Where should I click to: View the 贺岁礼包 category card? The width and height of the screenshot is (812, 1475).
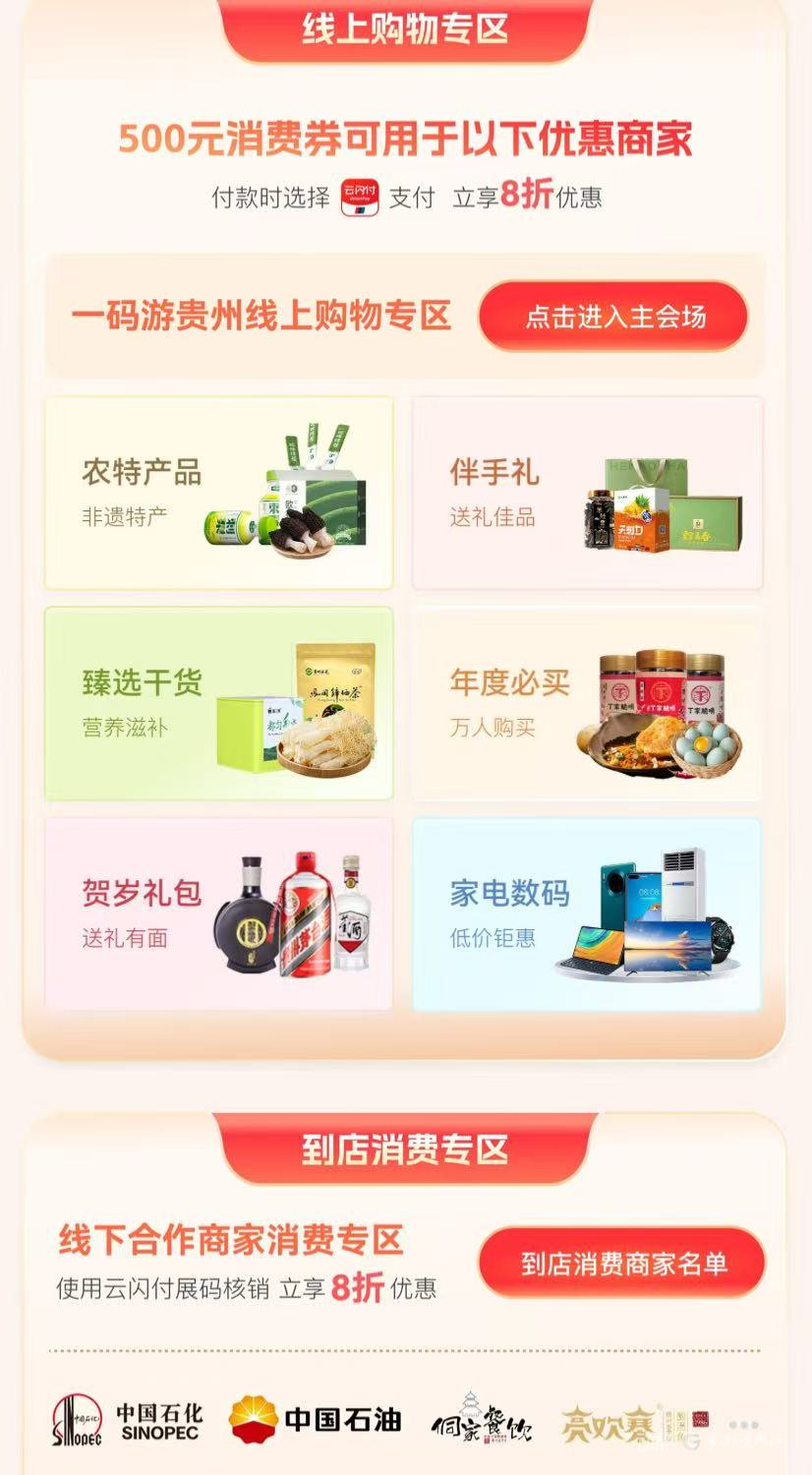[x=218, y=914]
